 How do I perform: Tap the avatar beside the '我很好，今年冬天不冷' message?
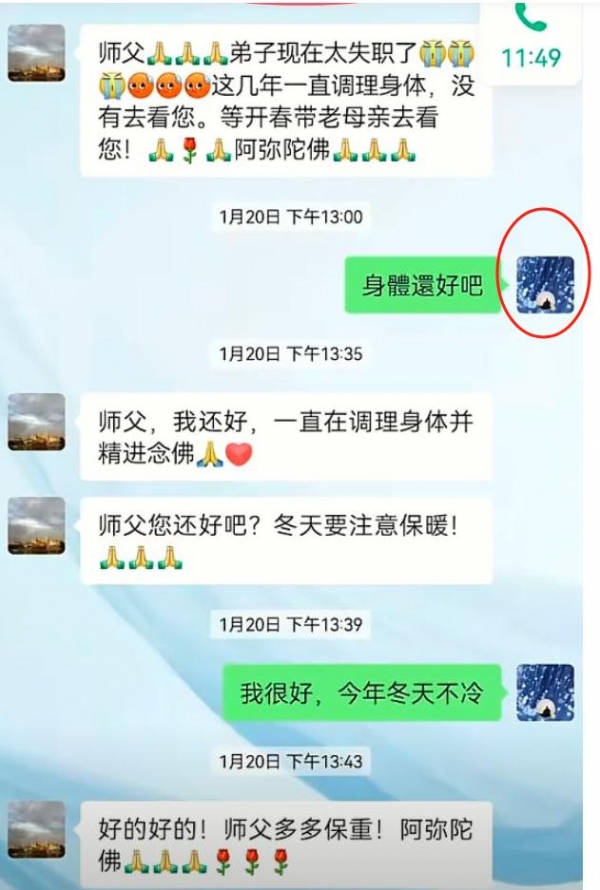[545, 692]
